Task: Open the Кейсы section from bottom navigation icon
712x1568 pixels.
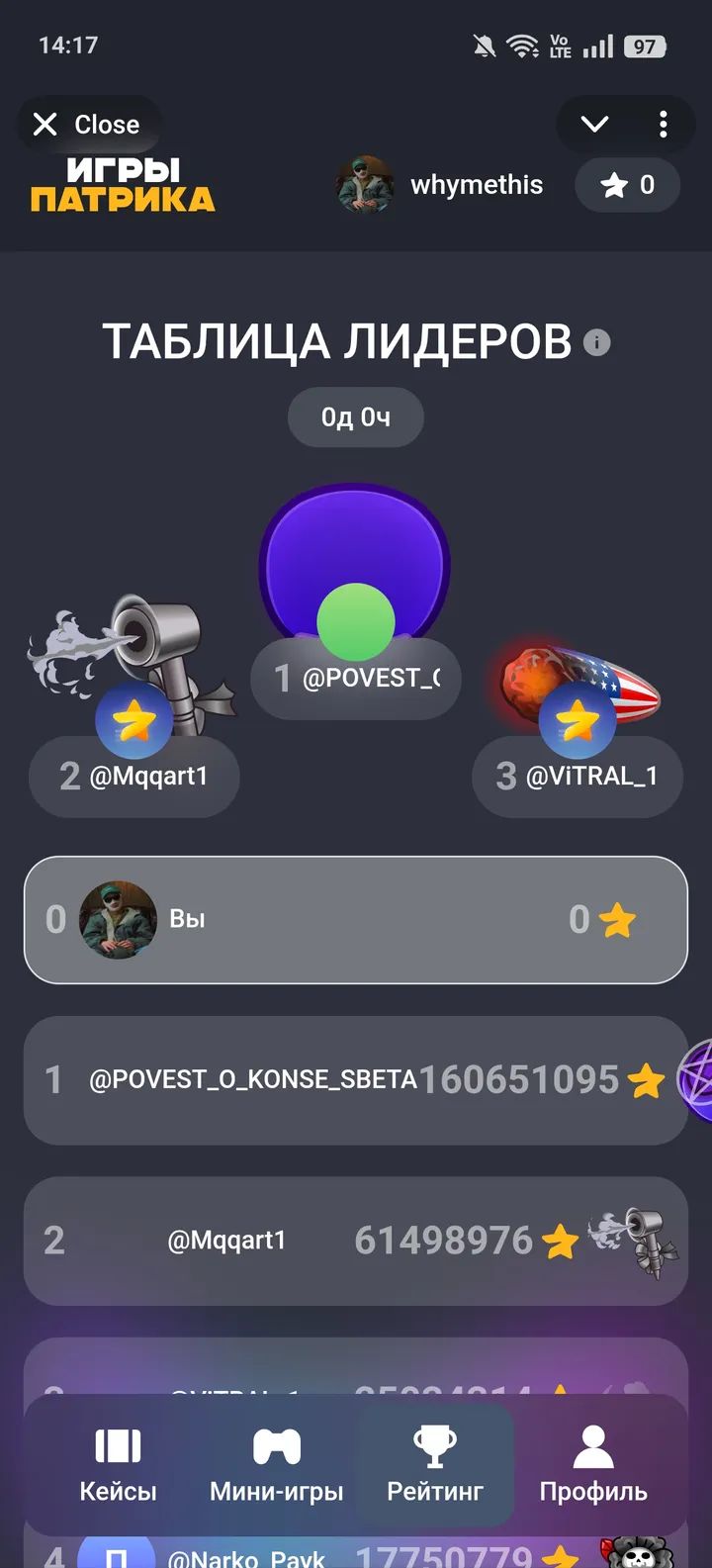Action: 119,1447
